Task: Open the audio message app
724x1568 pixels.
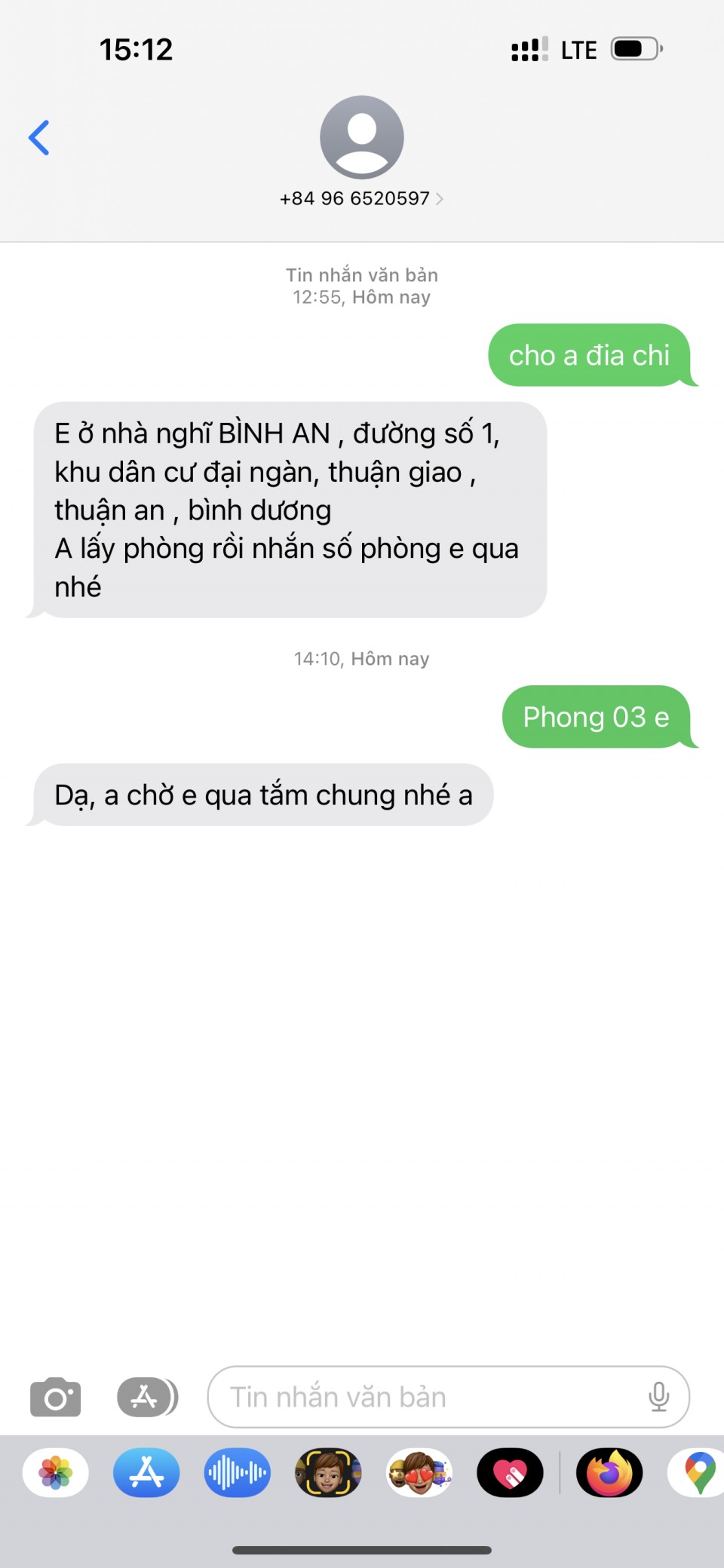Action: (x=238, y=1472)
